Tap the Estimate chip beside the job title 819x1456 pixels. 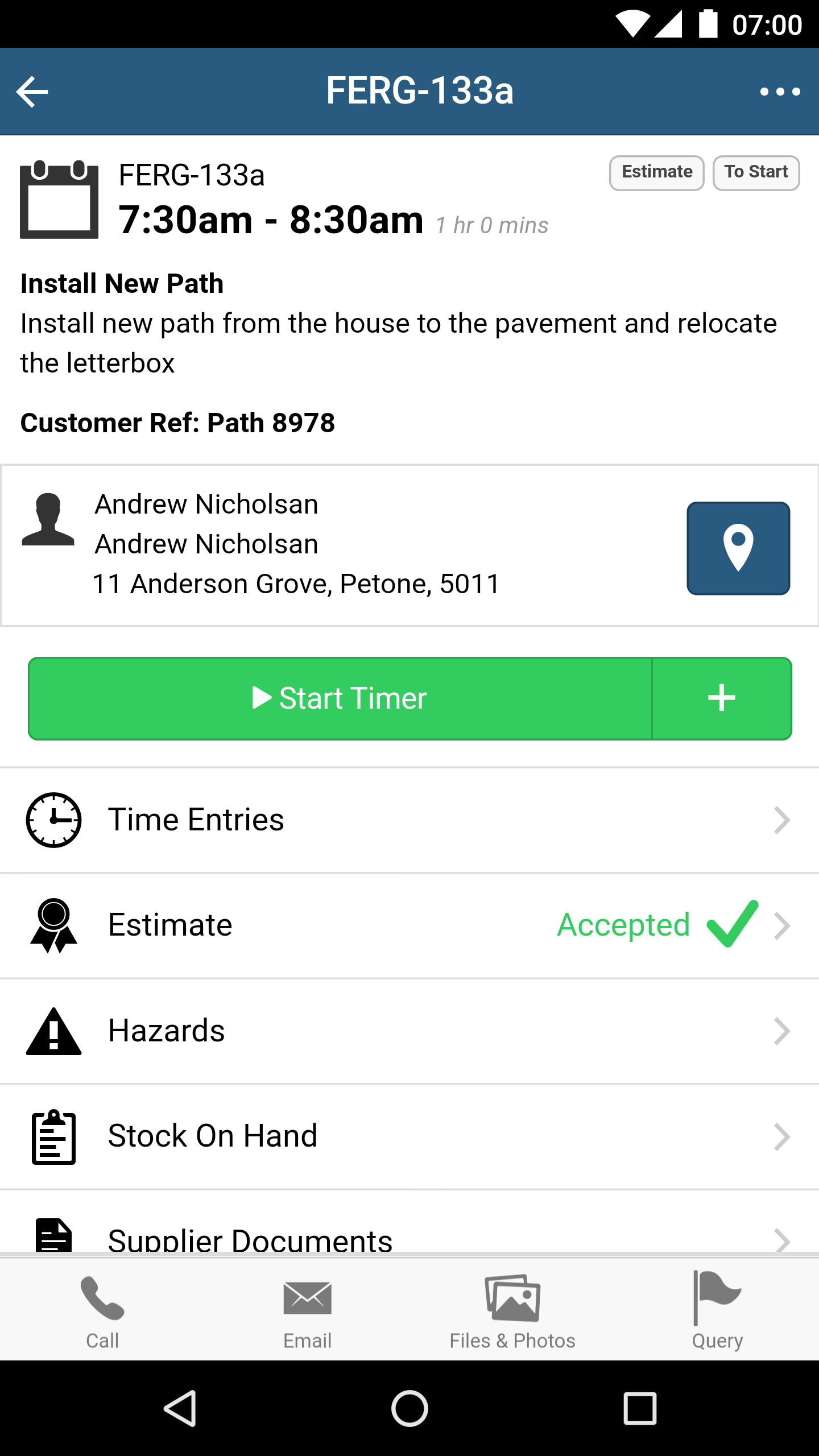(656, 172)
